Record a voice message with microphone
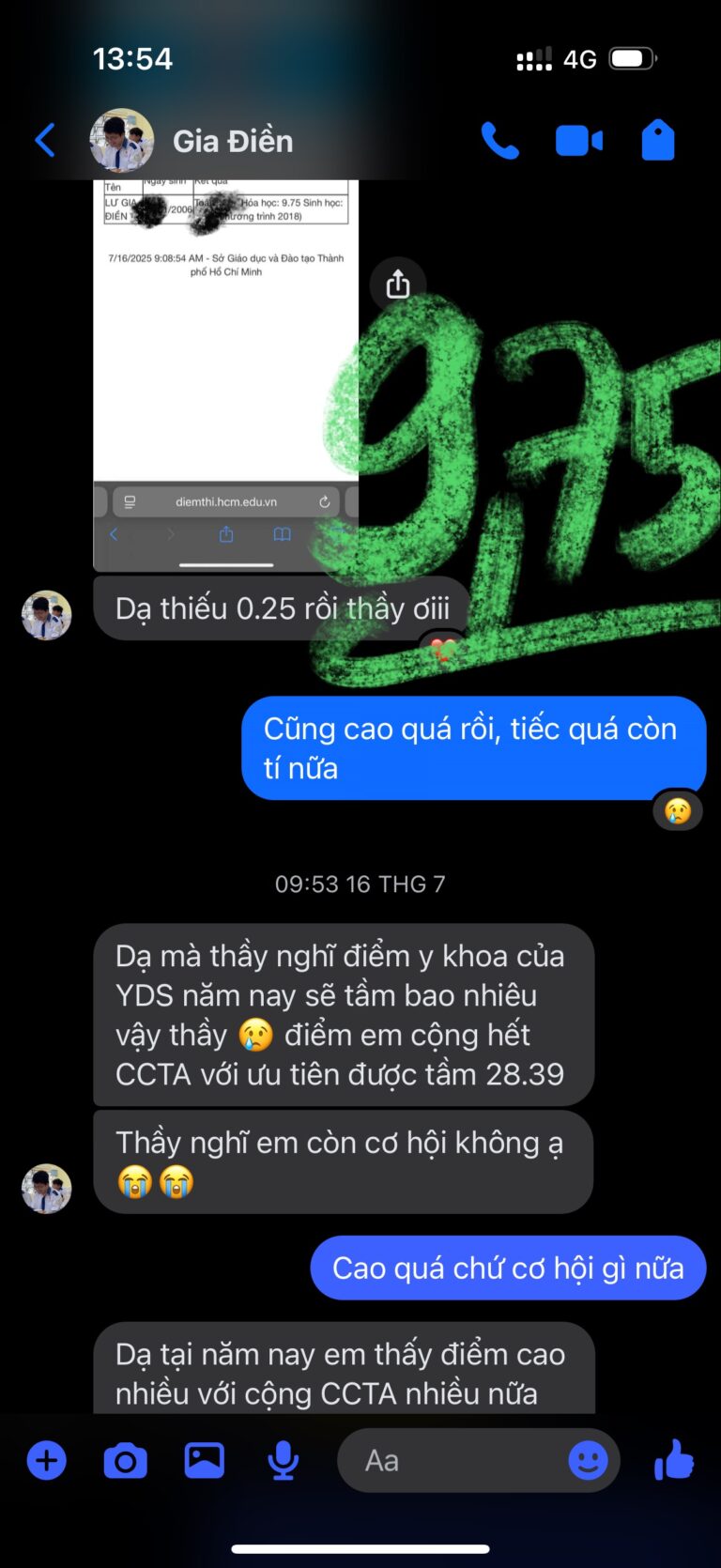 (x=283, y=1461)
